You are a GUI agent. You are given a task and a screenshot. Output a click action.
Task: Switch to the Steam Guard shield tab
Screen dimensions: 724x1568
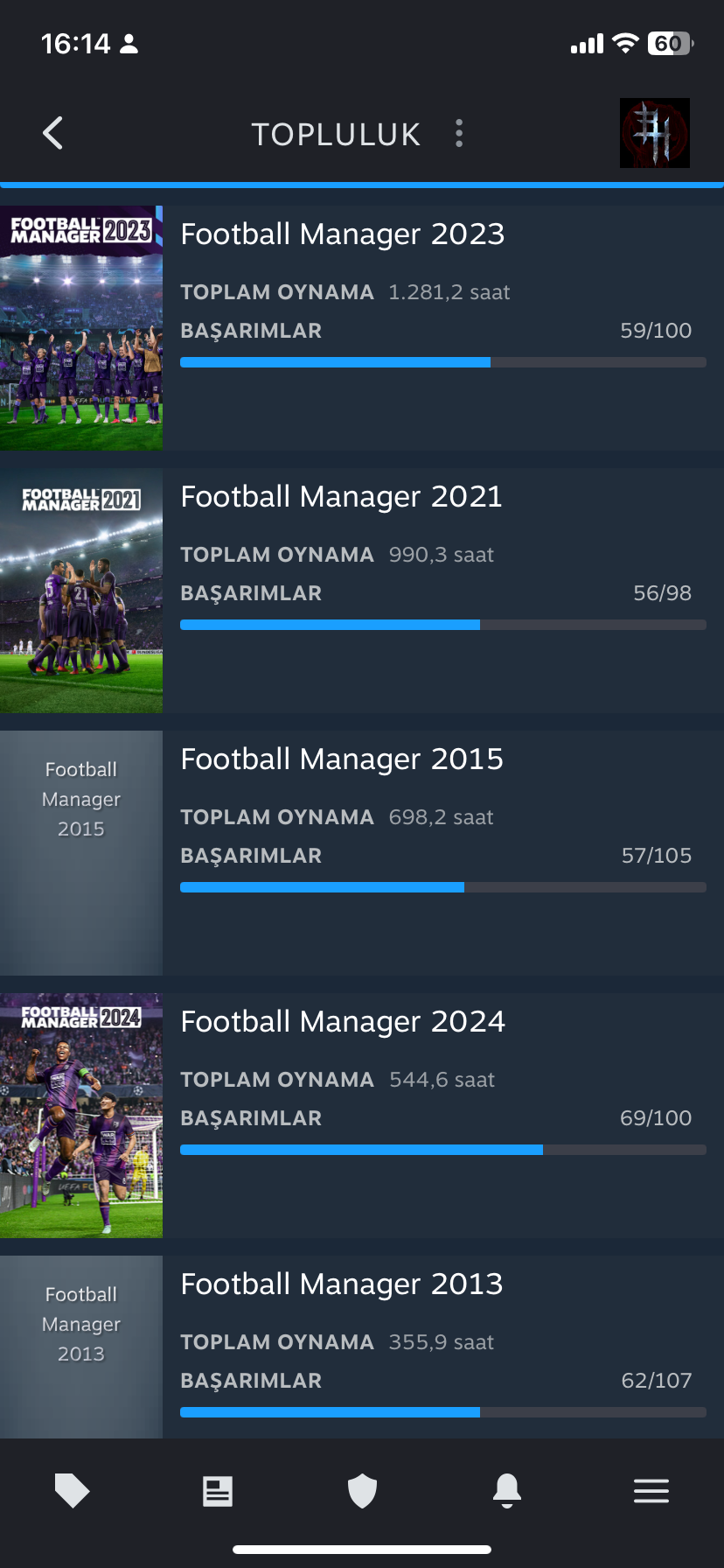tap(362, 1490)
